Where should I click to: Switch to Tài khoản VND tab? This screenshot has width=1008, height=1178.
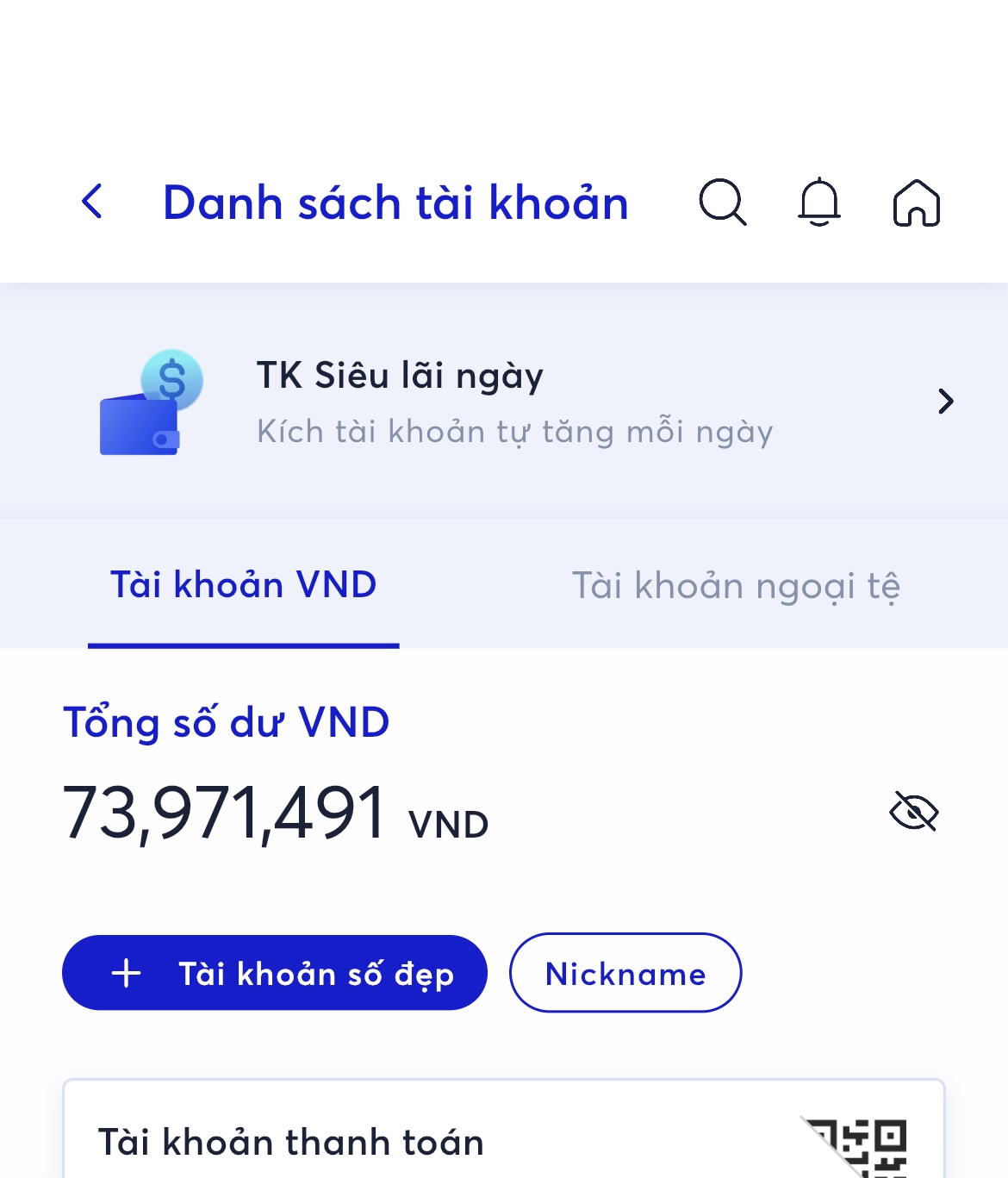click(x=244, y=585)
